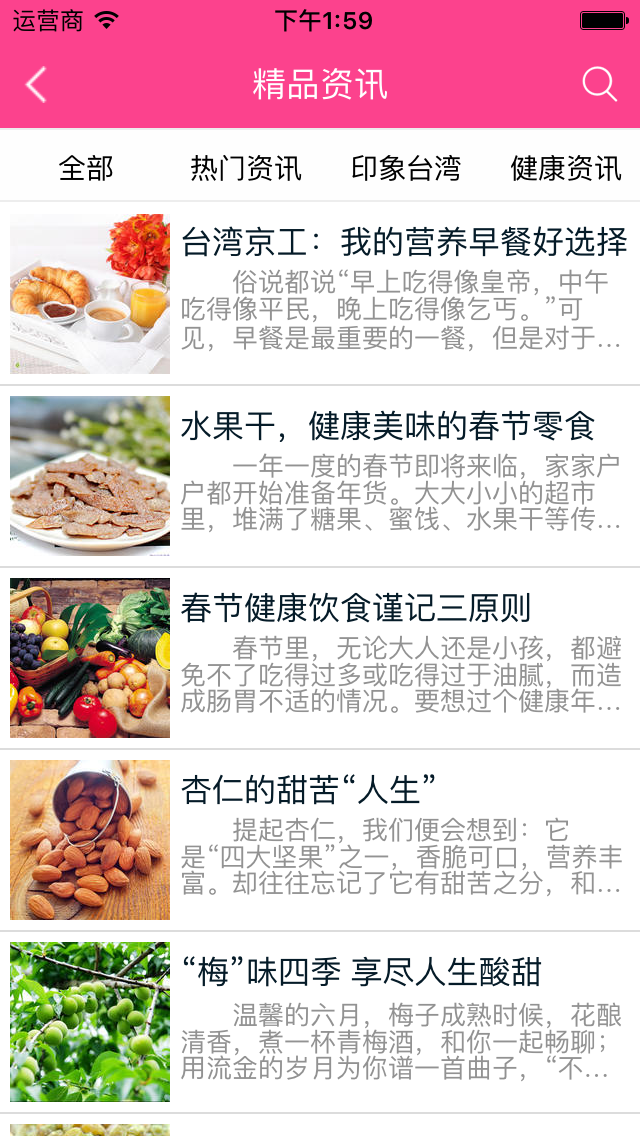This screenshot has width=640, height=1136.
Task: Open the search magnifier icon
Action: click(x=599, y=85)
